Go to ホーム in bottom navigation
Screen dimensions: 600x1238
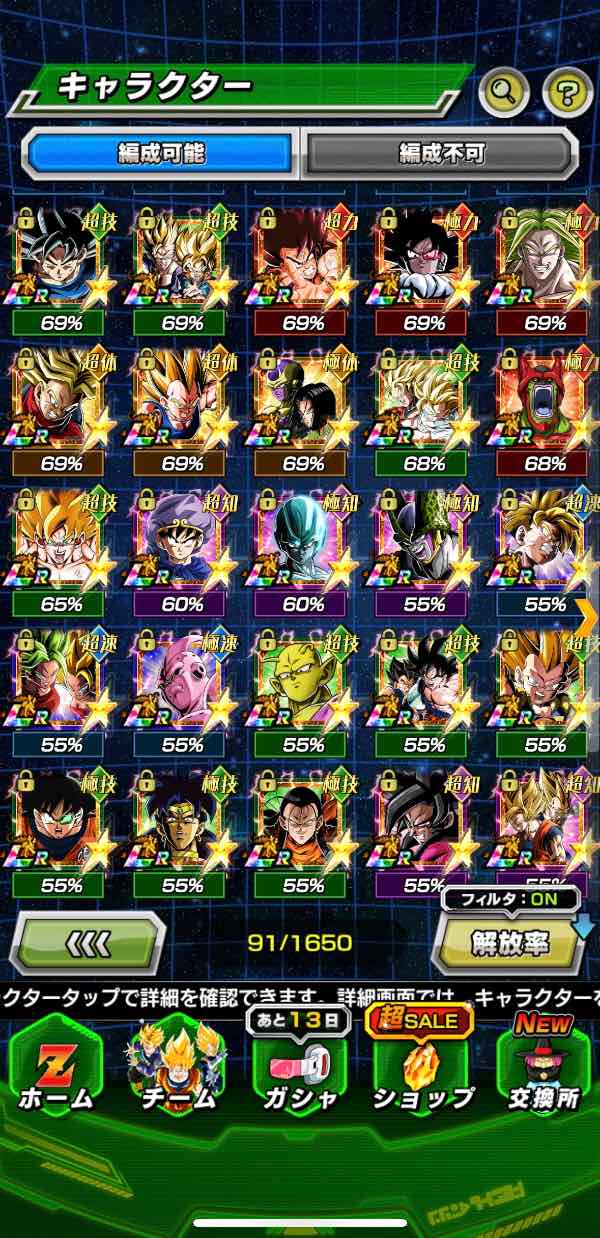pyautogui.click(x=55, y=1070)
